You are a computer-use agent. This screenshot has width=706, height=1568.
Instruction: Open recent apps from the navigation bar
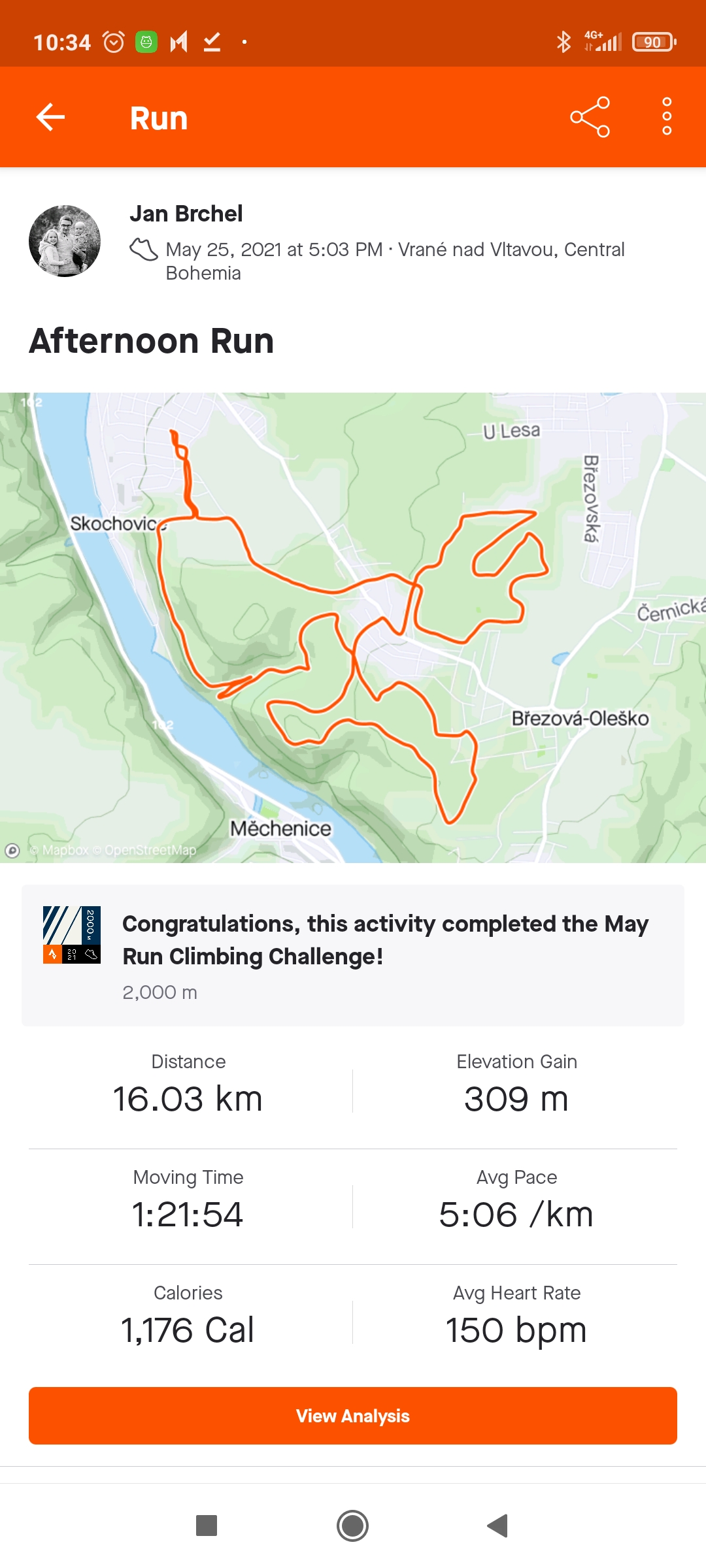207,1526
